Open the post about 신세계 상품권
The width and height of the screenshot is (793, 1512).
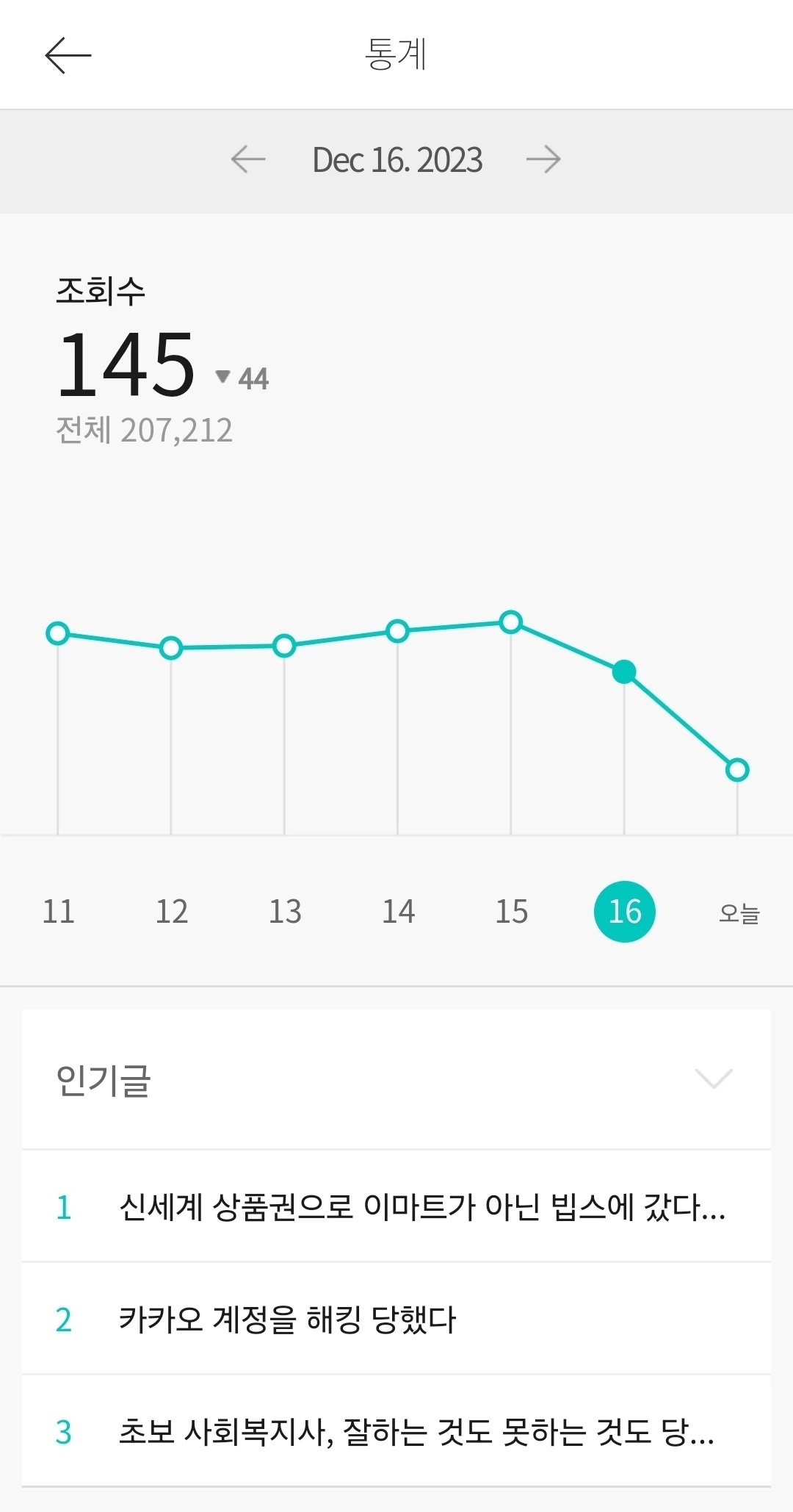click(x=421, y=1207)
